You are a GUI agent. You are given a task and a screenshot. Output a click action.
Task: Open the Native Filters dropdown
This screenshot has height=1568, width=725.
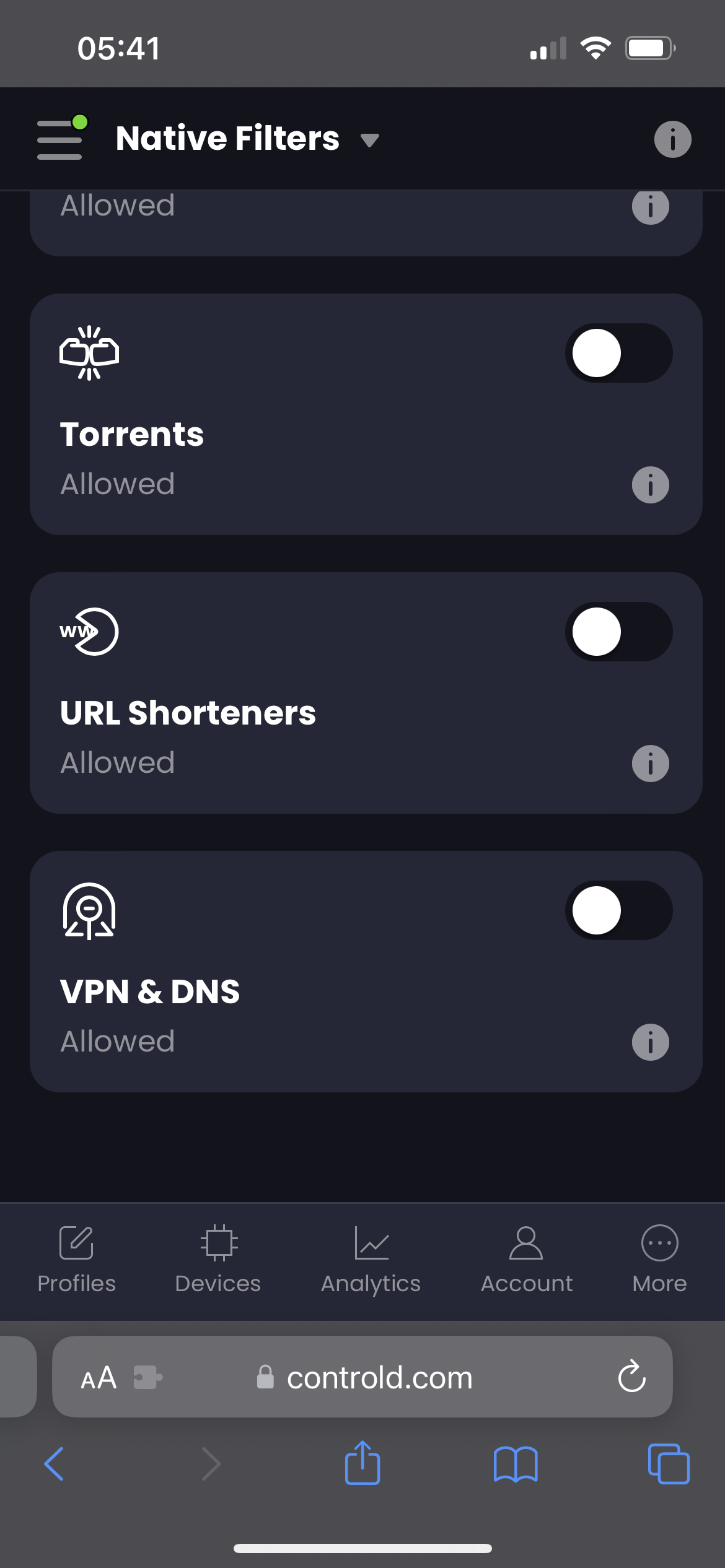[x=370, y=141]
